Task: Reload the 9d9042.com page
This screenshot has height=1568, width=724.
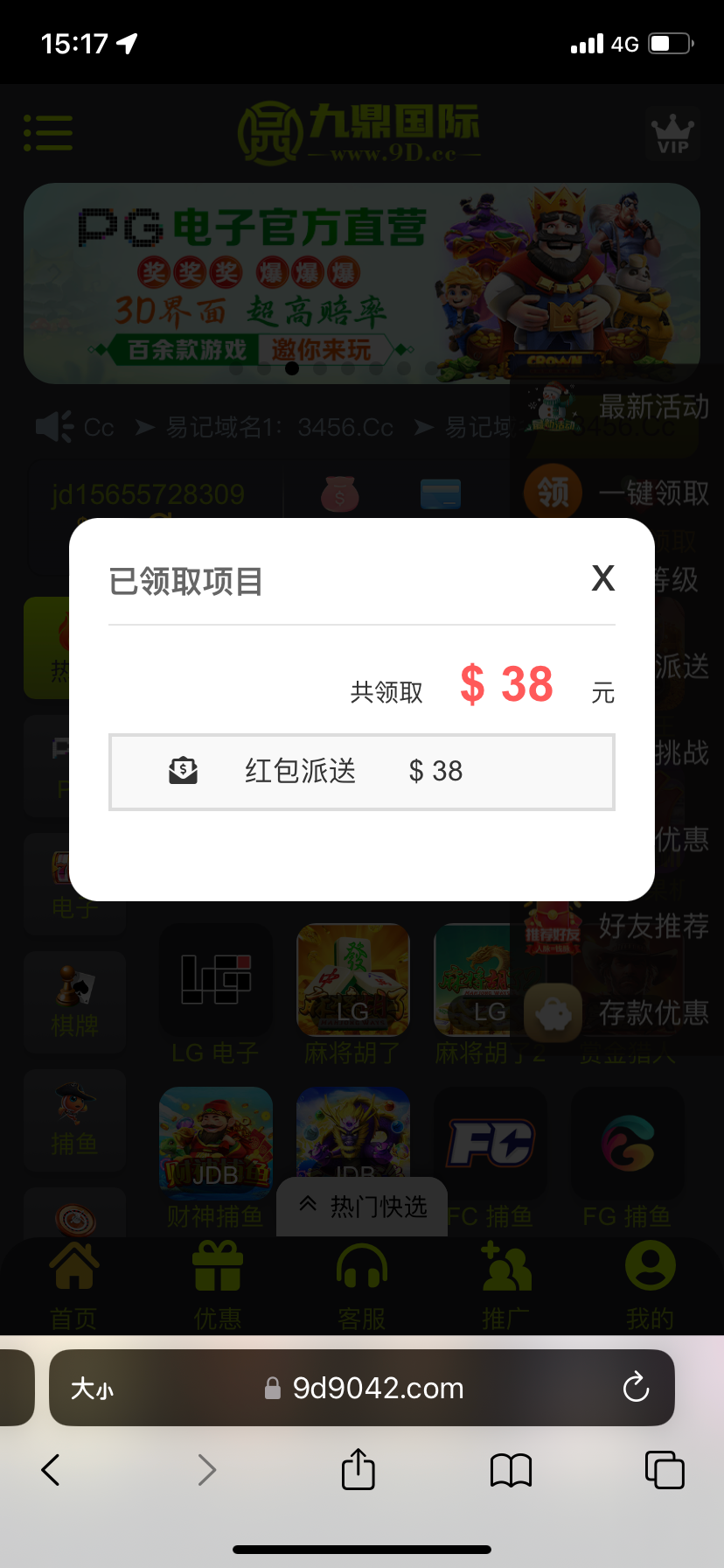Action: point(636,1388)
